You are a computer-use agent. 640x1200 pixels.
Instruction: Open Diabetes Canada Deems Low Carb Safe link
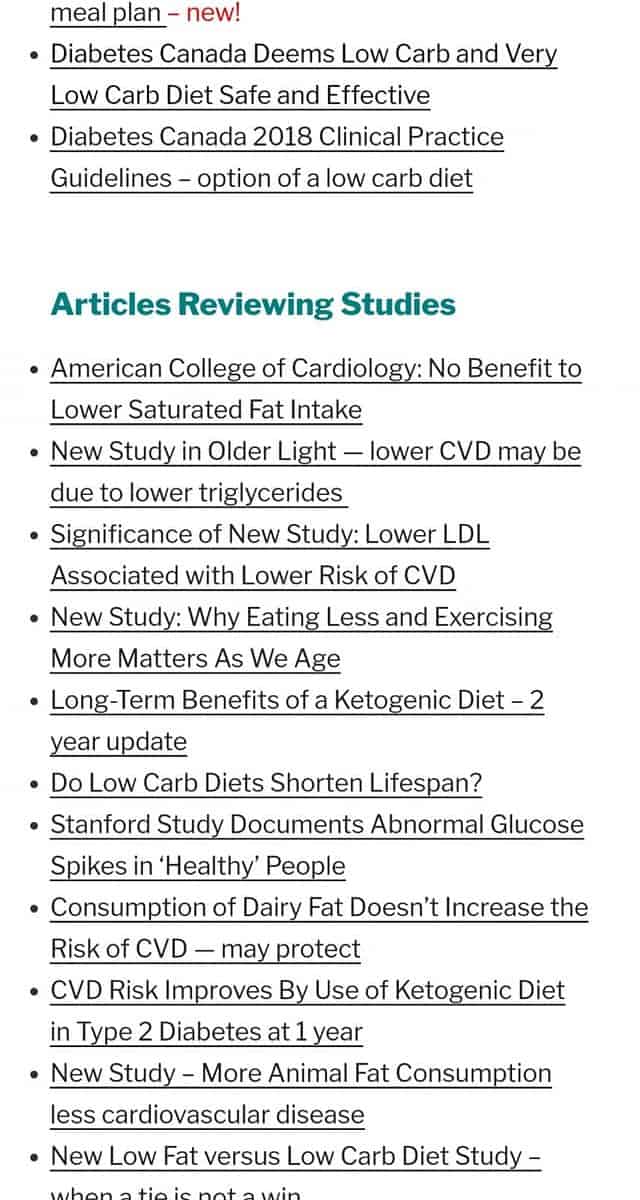pos(304,74)
